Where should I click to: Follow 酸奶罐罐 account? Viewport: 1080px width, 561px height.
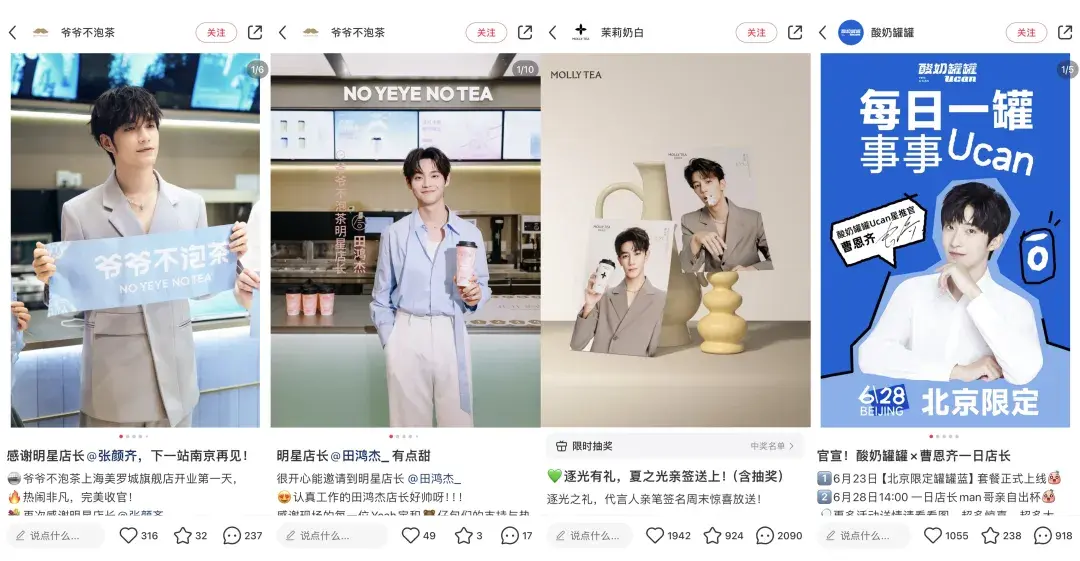[x=1026, y=33]
